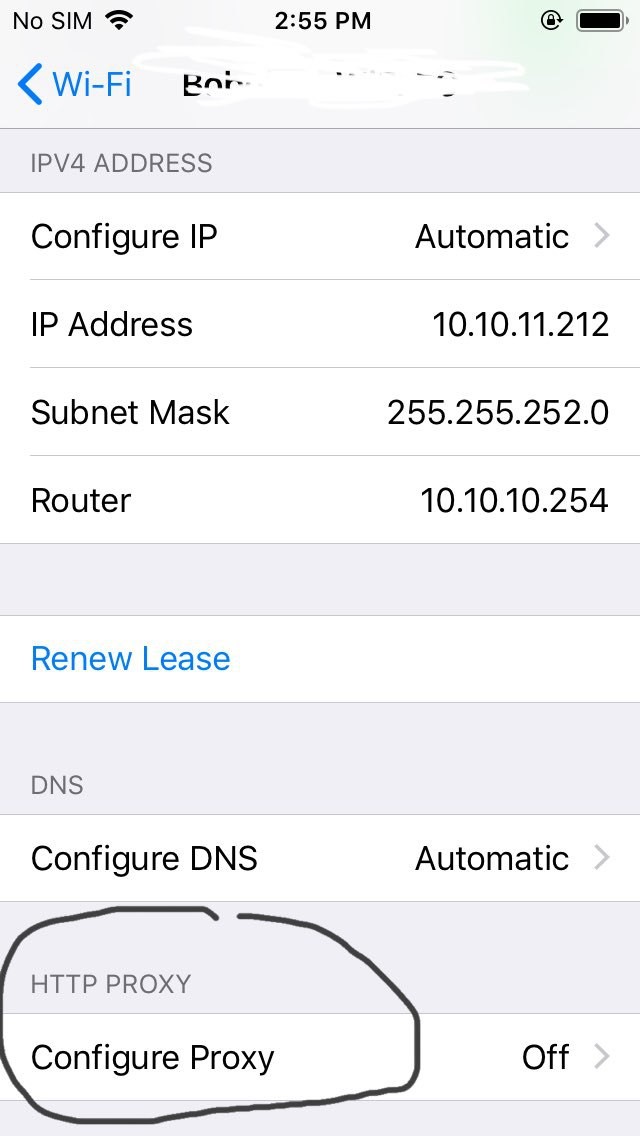Tap Renew Lease
The width and height of the screenshot is (640, 1136).
(131, 659)
